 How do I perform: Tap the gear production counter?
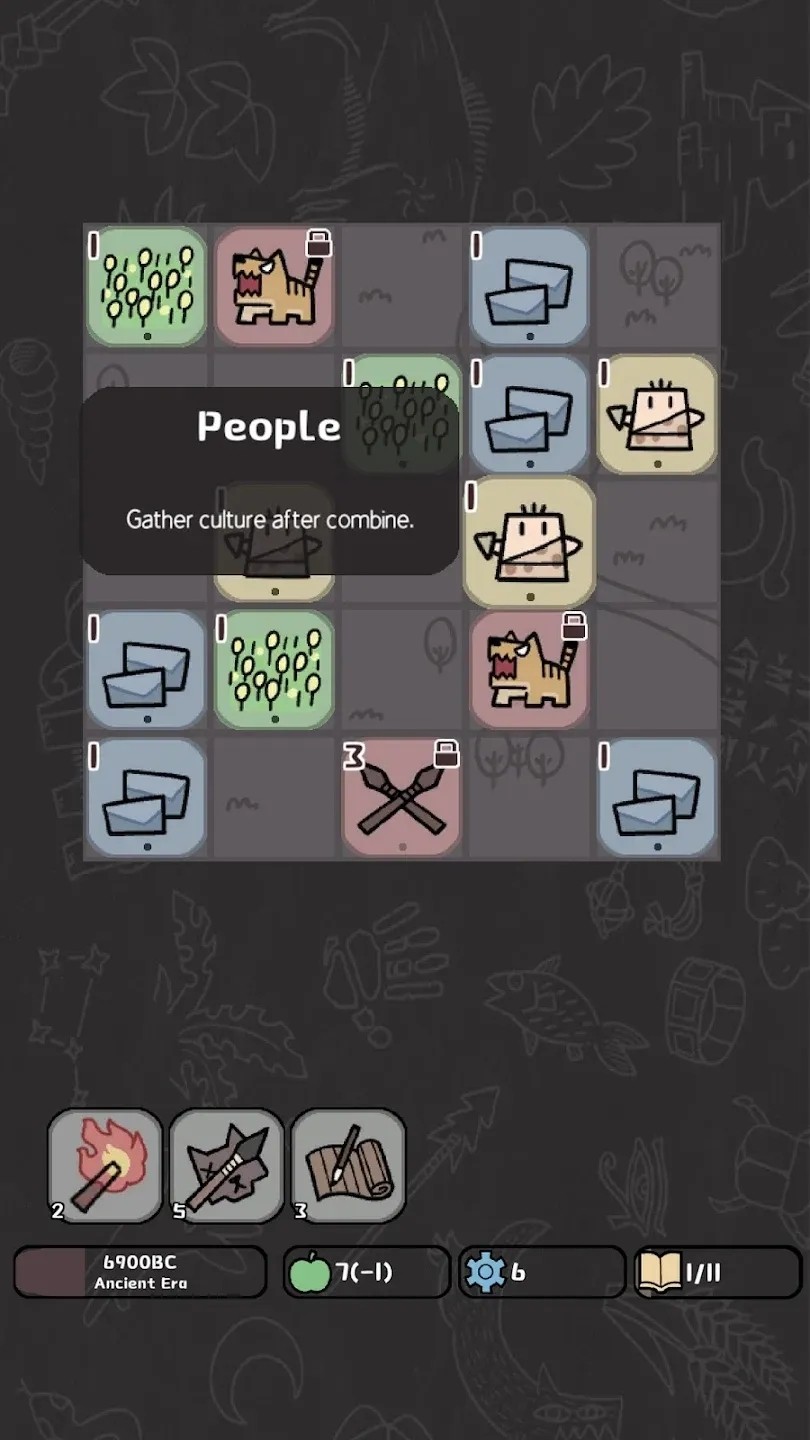[x=541, y=1272]
